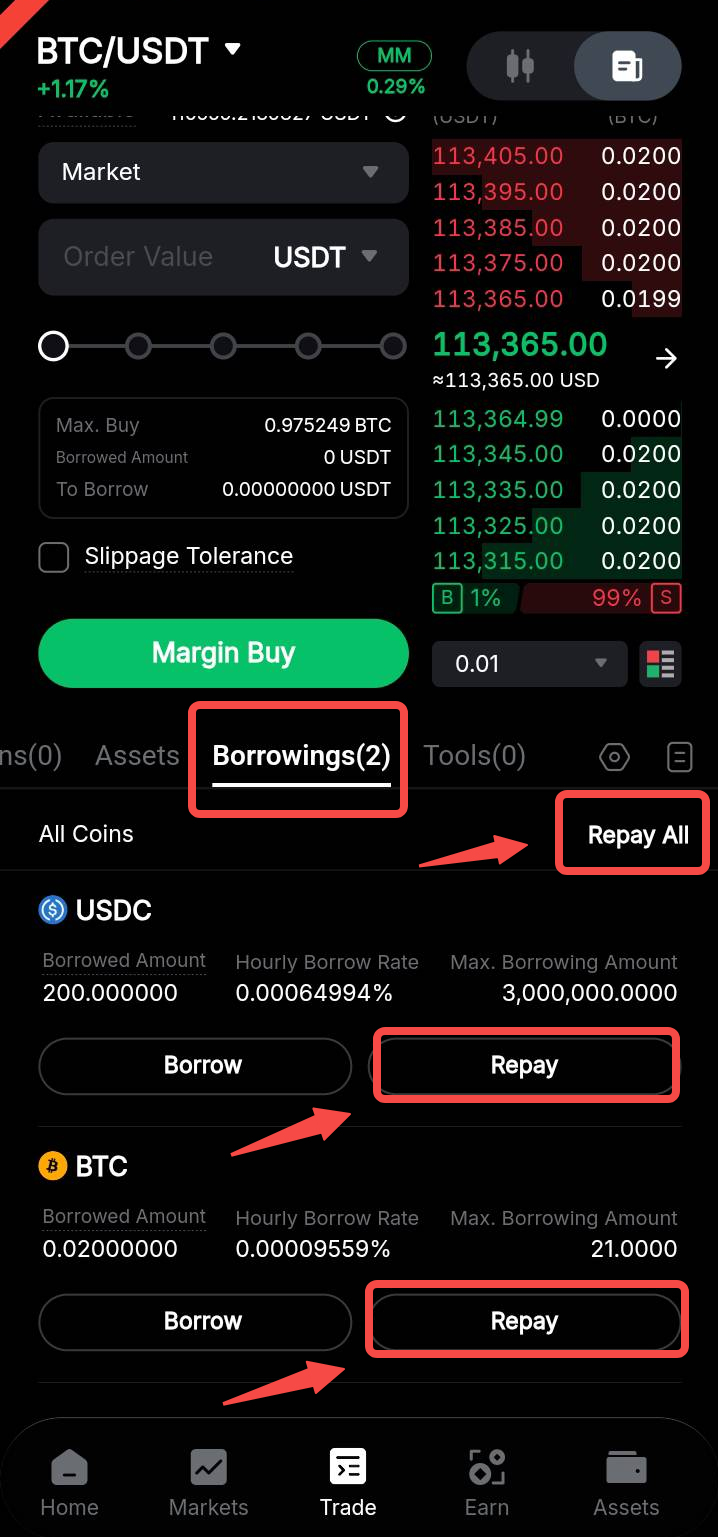Change the USDT order unit dropdown
Screen dimensions: 718x1537
[326, 257]
